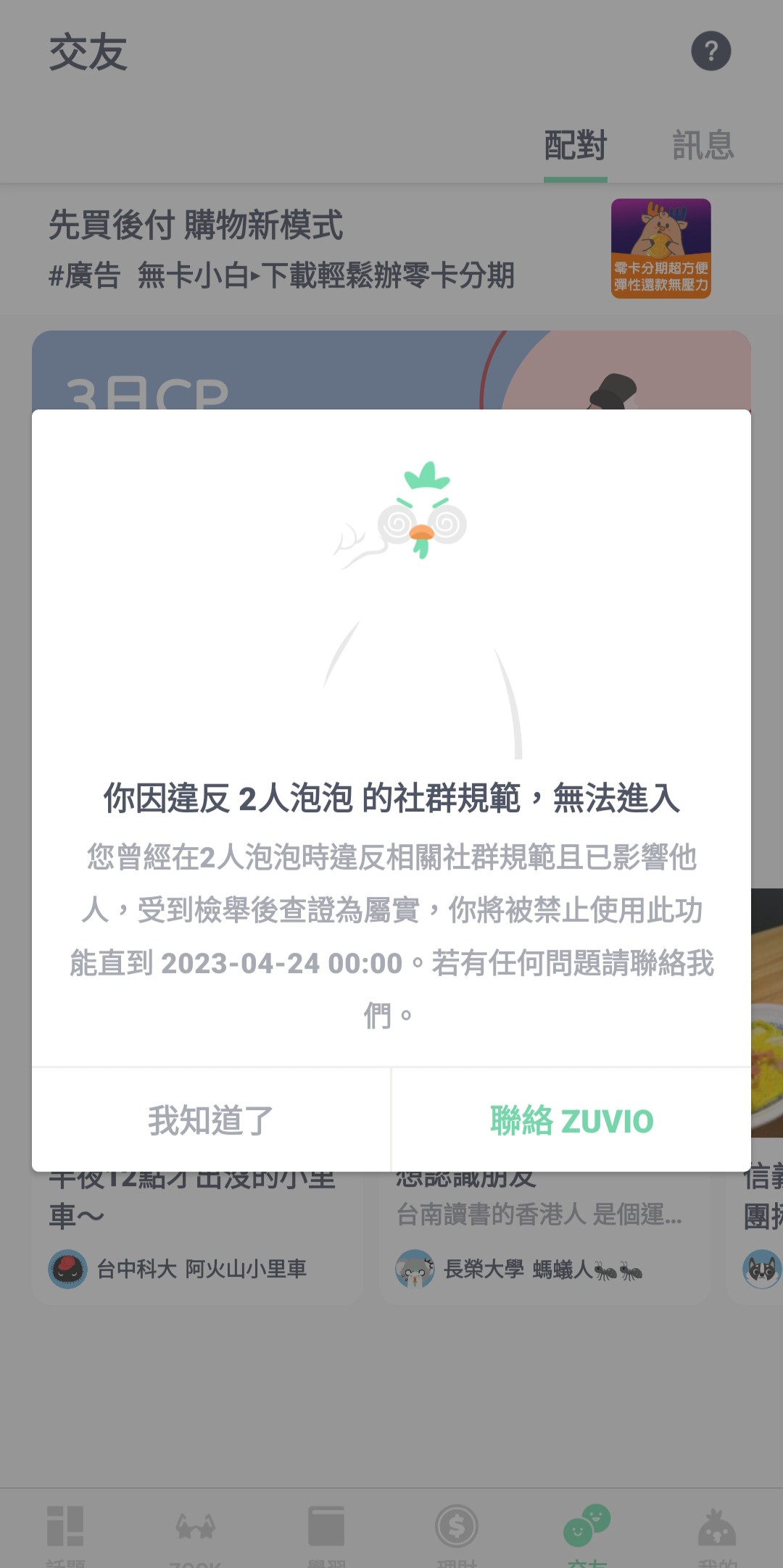Image resolution: width=783 pixels, height=1568 pixels.
Task: Tap 螞蟻人's koala avatar
Action: point(415,1269)
